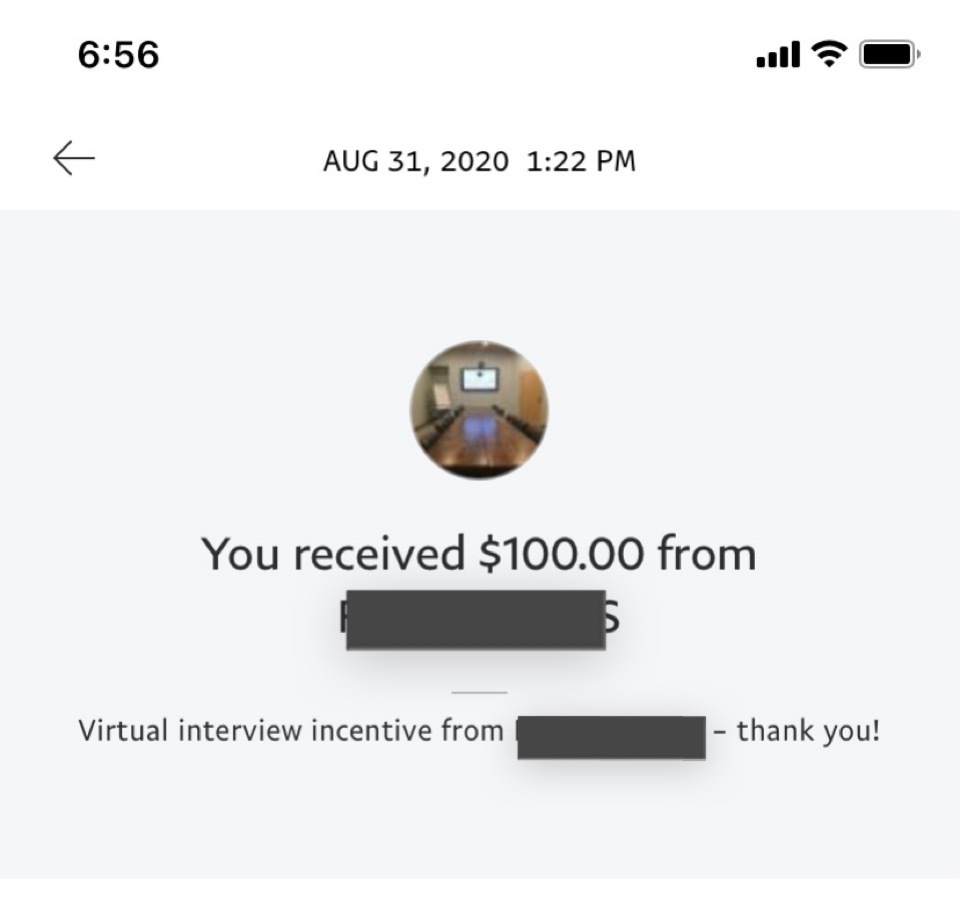
Task: Go back using the top-left arrow
Action: [74, 158]
